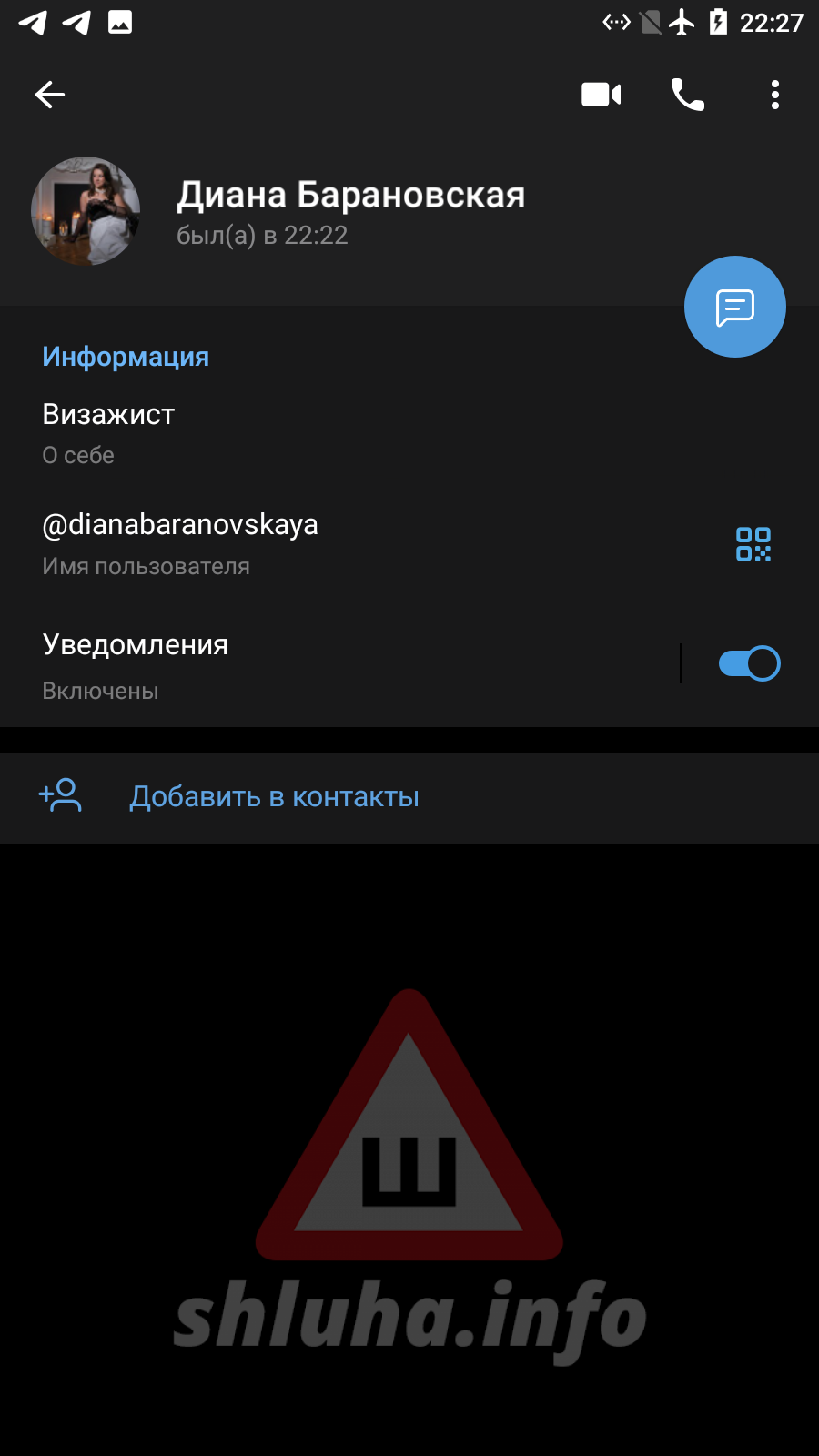Start a video call with Диана
The width and height of the screenshot is (819, 1456).
coord(601,95)
